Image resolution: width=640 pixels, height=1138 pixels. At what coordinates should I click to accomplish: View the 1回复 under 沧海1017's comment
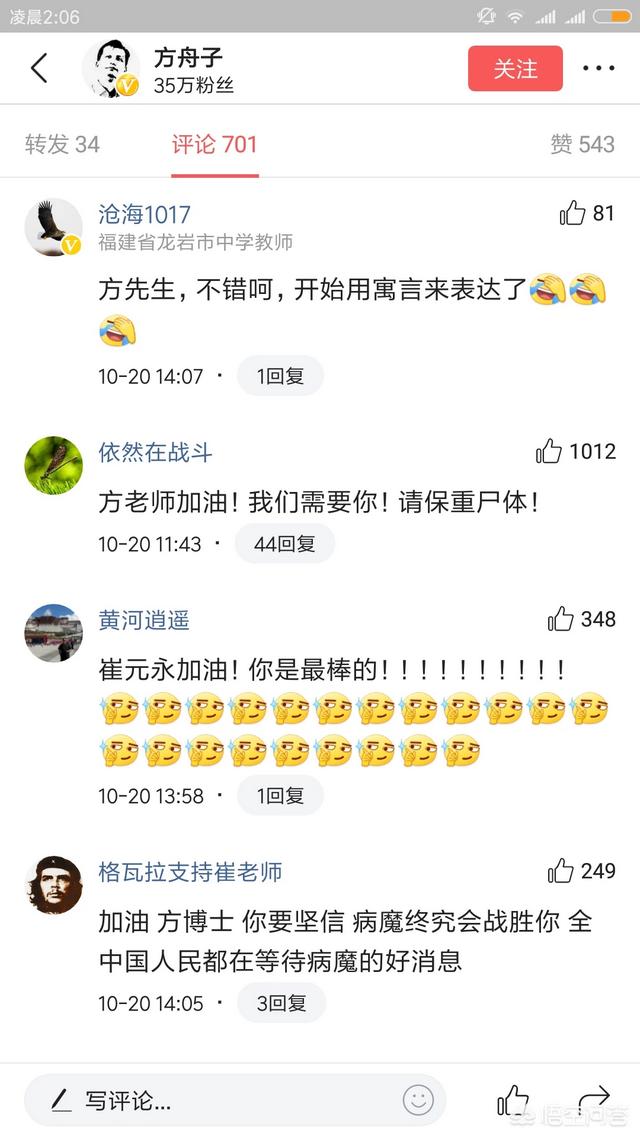pos(280,377)
